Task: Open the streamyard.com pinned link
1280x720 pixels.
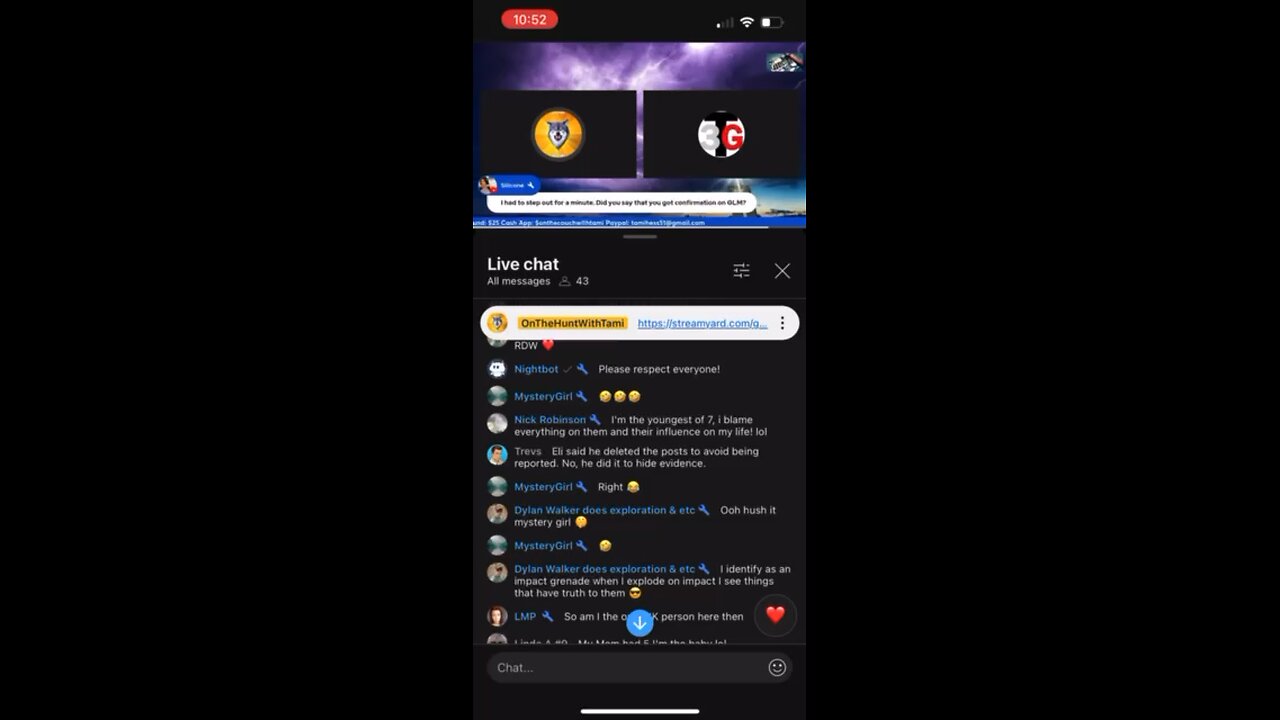Action: tap(702, 323)
